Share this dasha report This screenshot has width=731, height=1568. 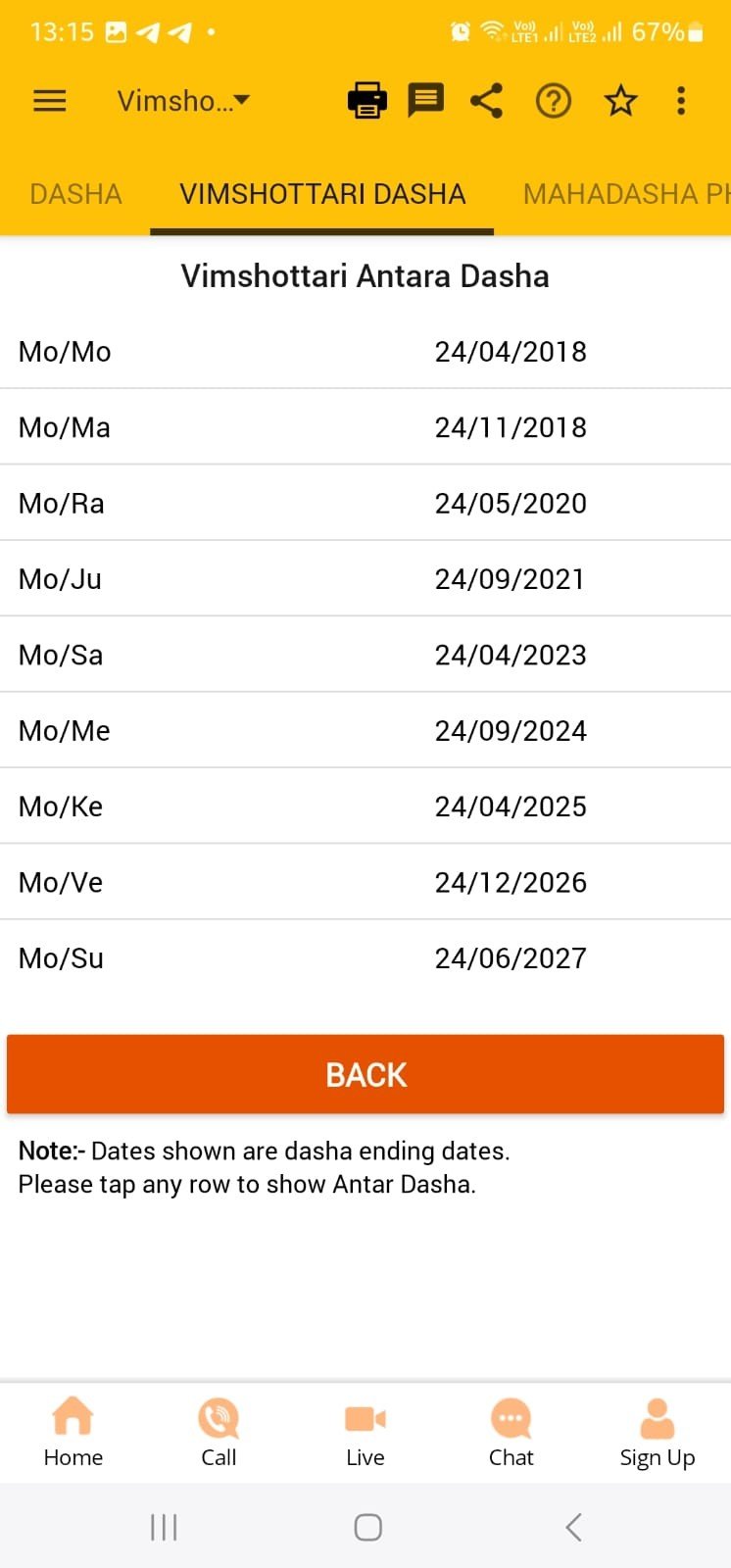point(486,101)
